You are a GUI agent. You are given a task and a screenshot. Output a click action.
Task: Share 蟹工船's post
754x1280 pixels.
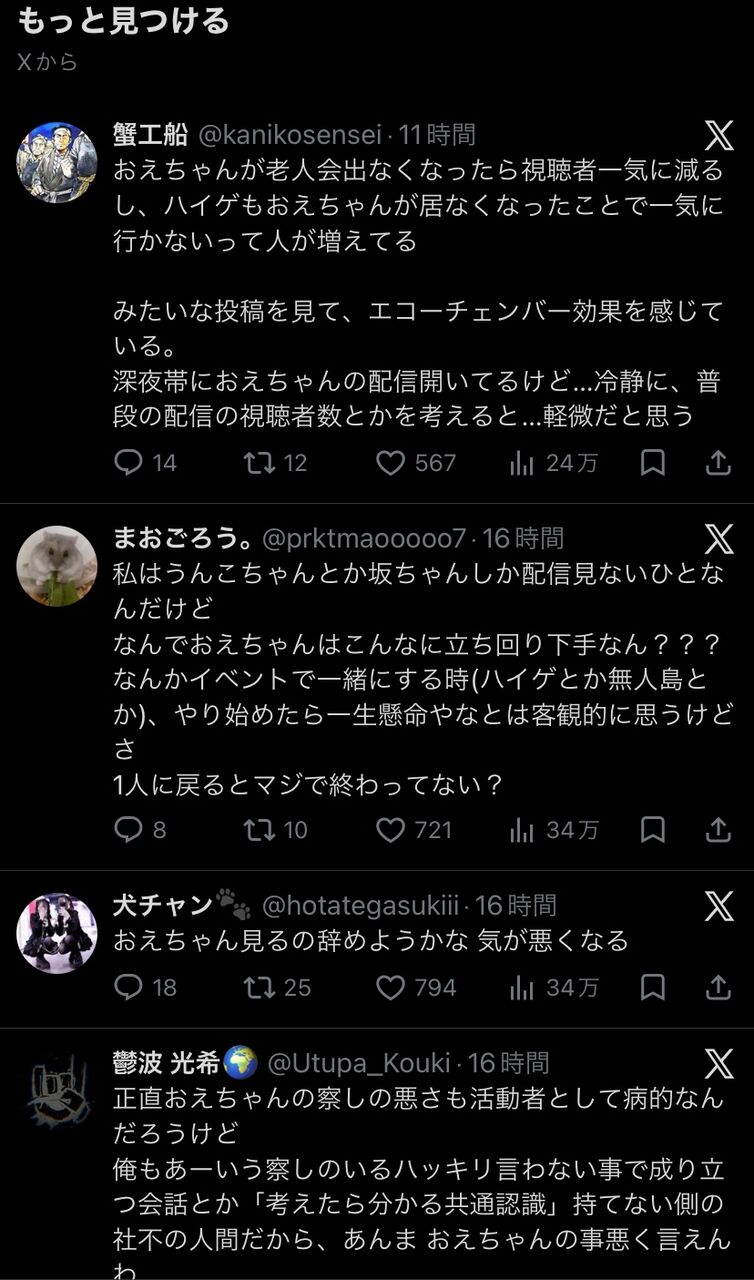718,462
